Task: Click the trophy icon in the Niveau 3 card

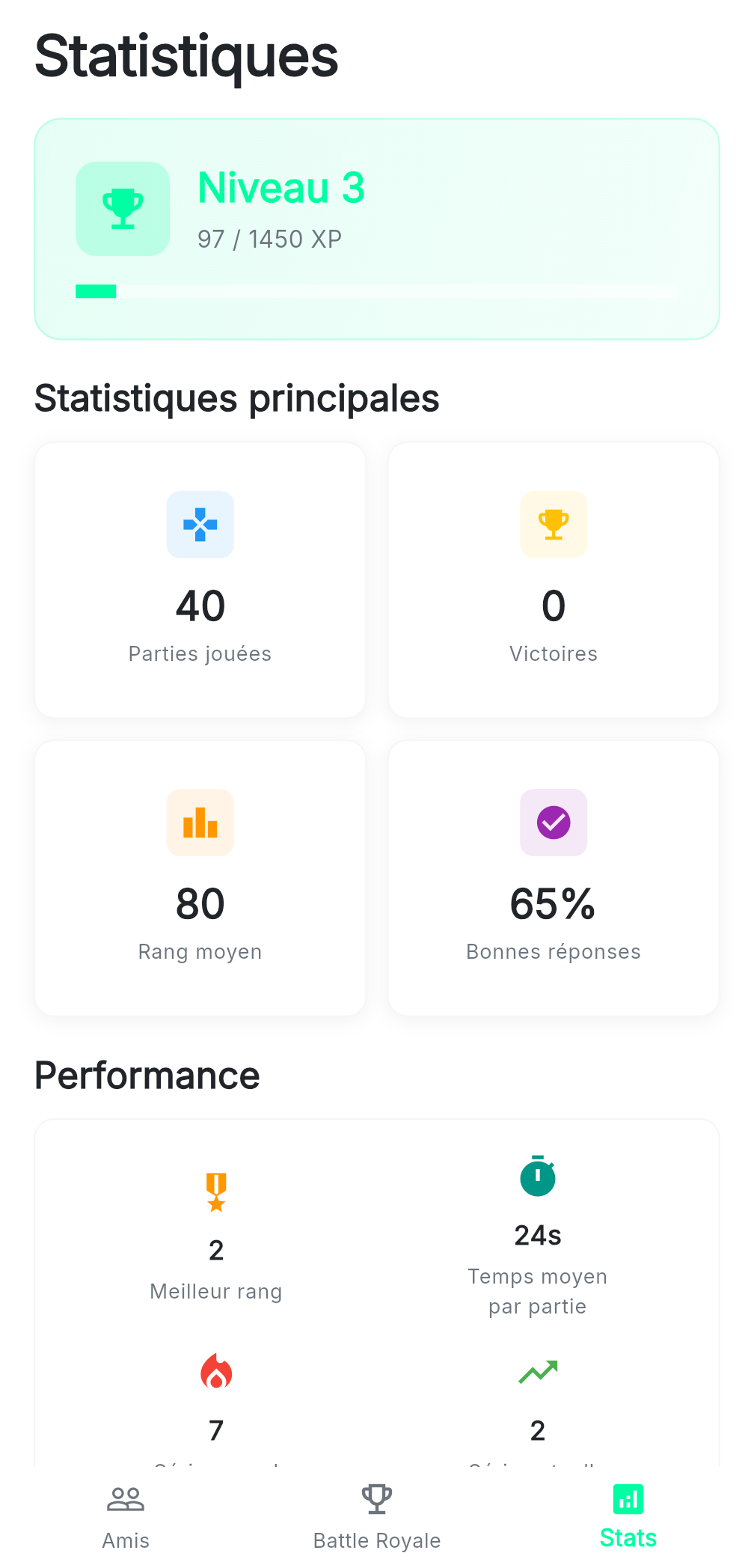Action: (x=122, y=209)
